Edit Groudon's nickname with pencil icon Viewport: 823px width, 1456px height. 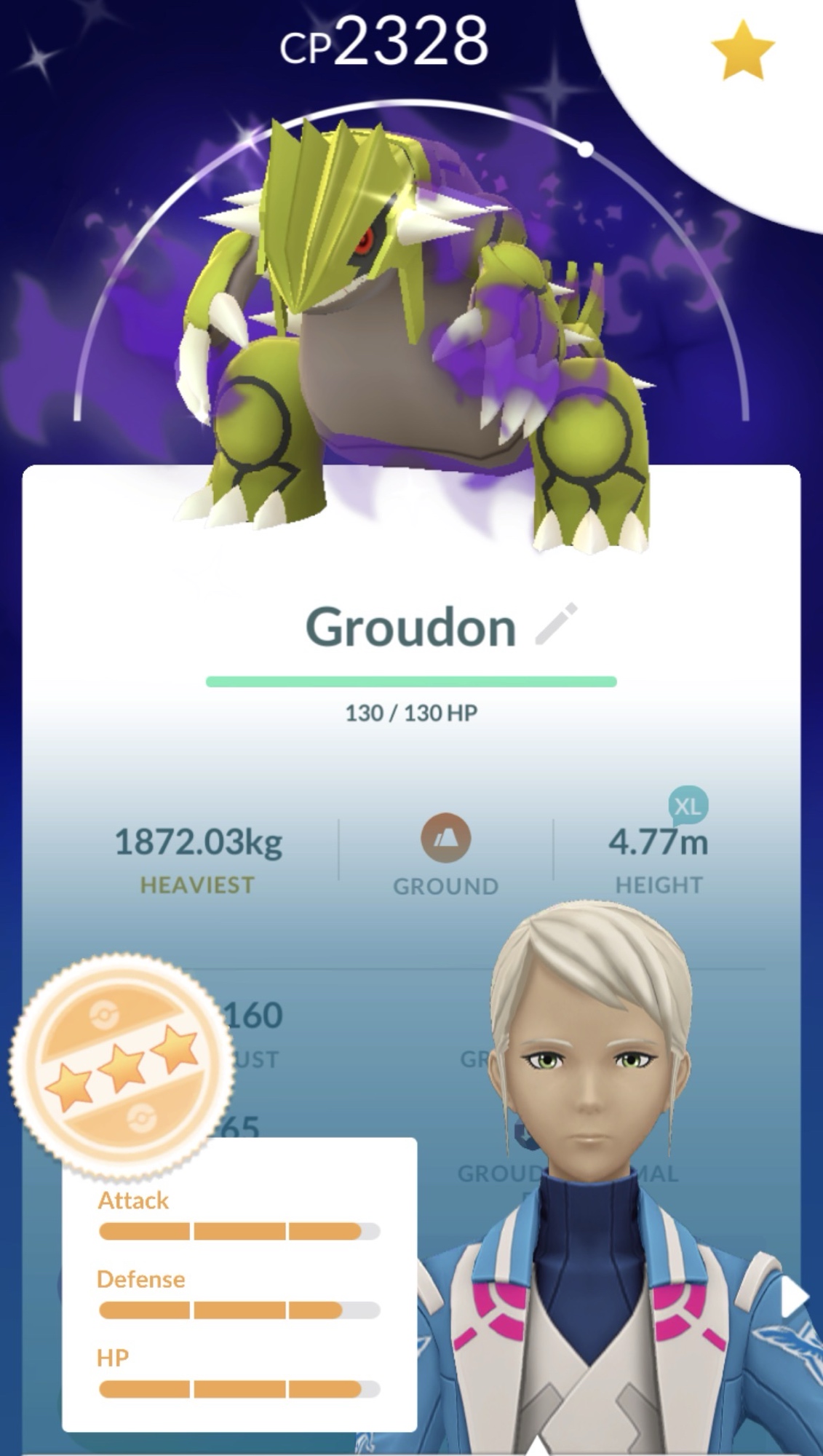(x=556, y=625)
